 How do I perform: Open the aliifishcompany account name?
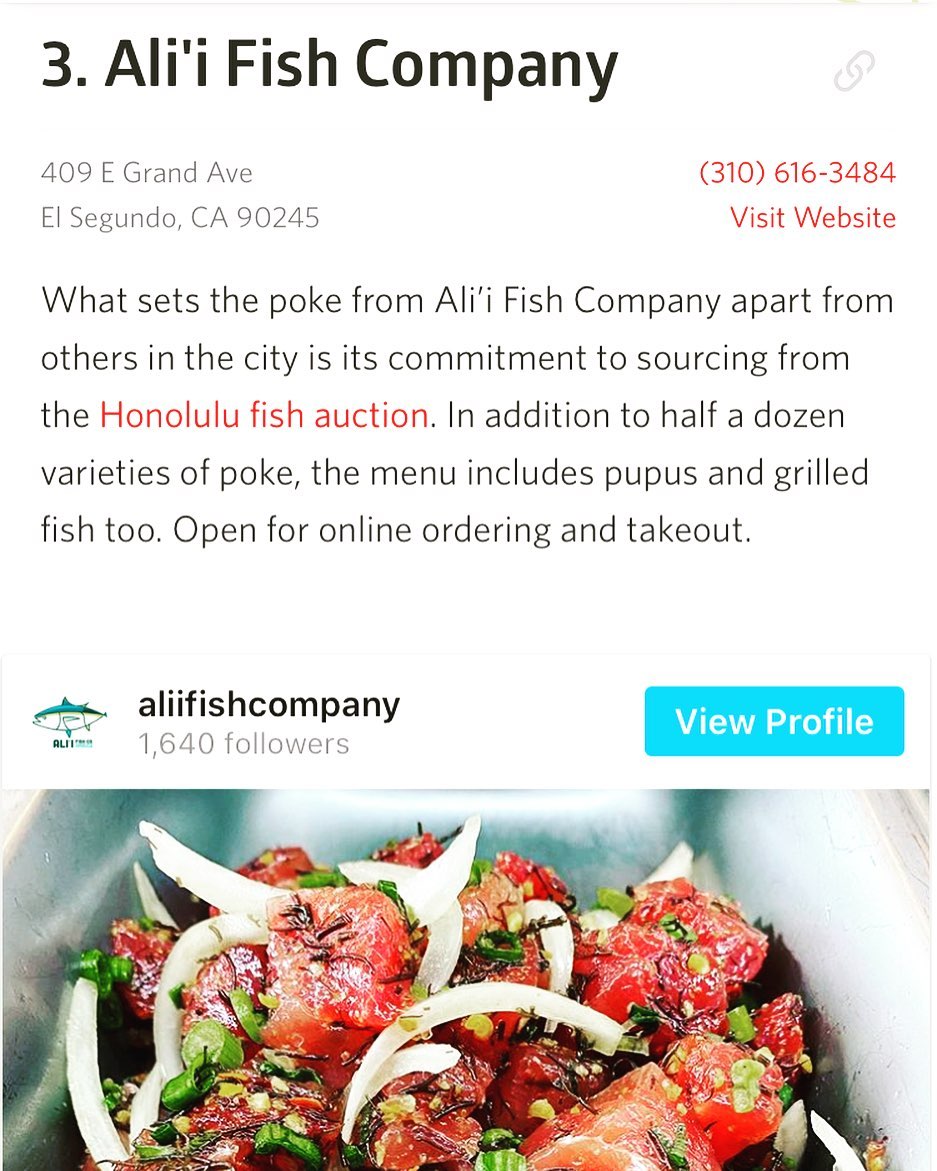[268, 705]
